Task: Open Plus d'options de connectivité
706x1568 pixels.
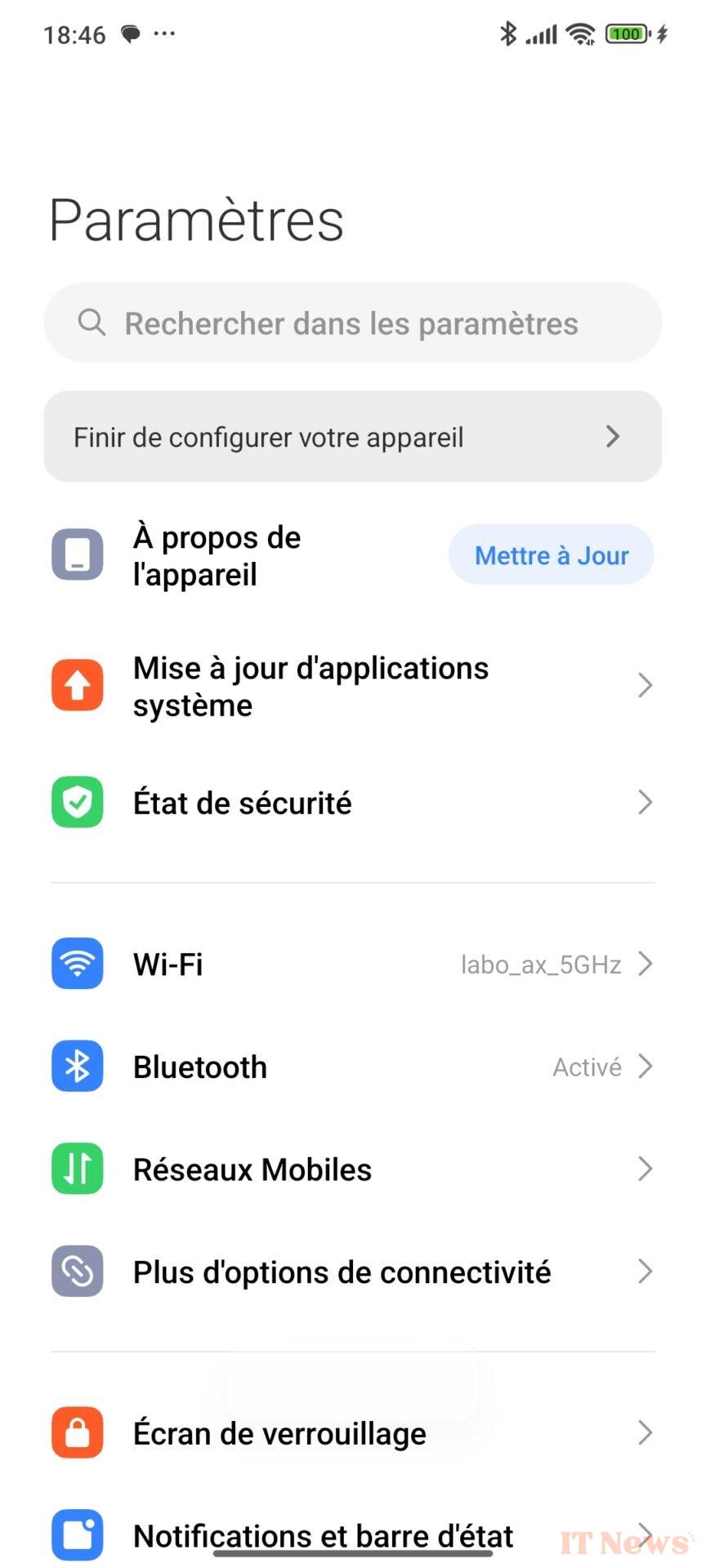Action: point(352,1272)
